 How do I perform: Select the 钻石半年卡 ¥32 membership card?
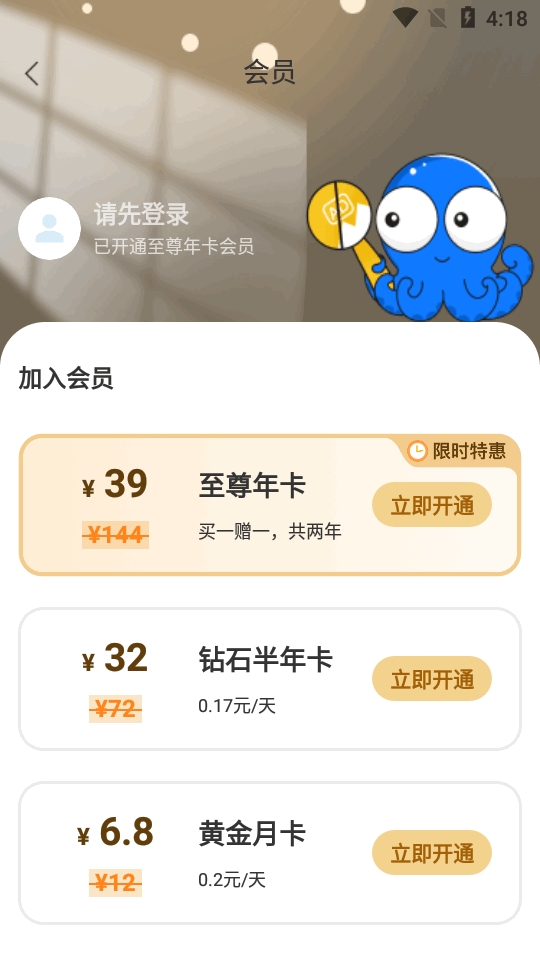point(270,679)
